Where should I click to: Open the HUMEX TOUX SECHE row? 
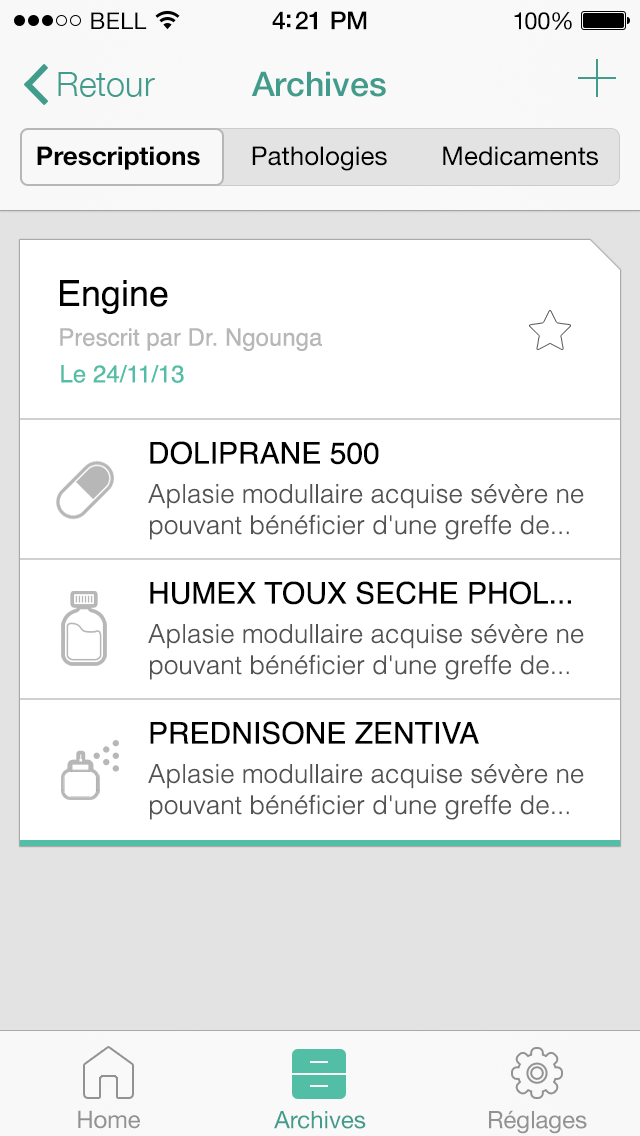[x=320, y=629]
